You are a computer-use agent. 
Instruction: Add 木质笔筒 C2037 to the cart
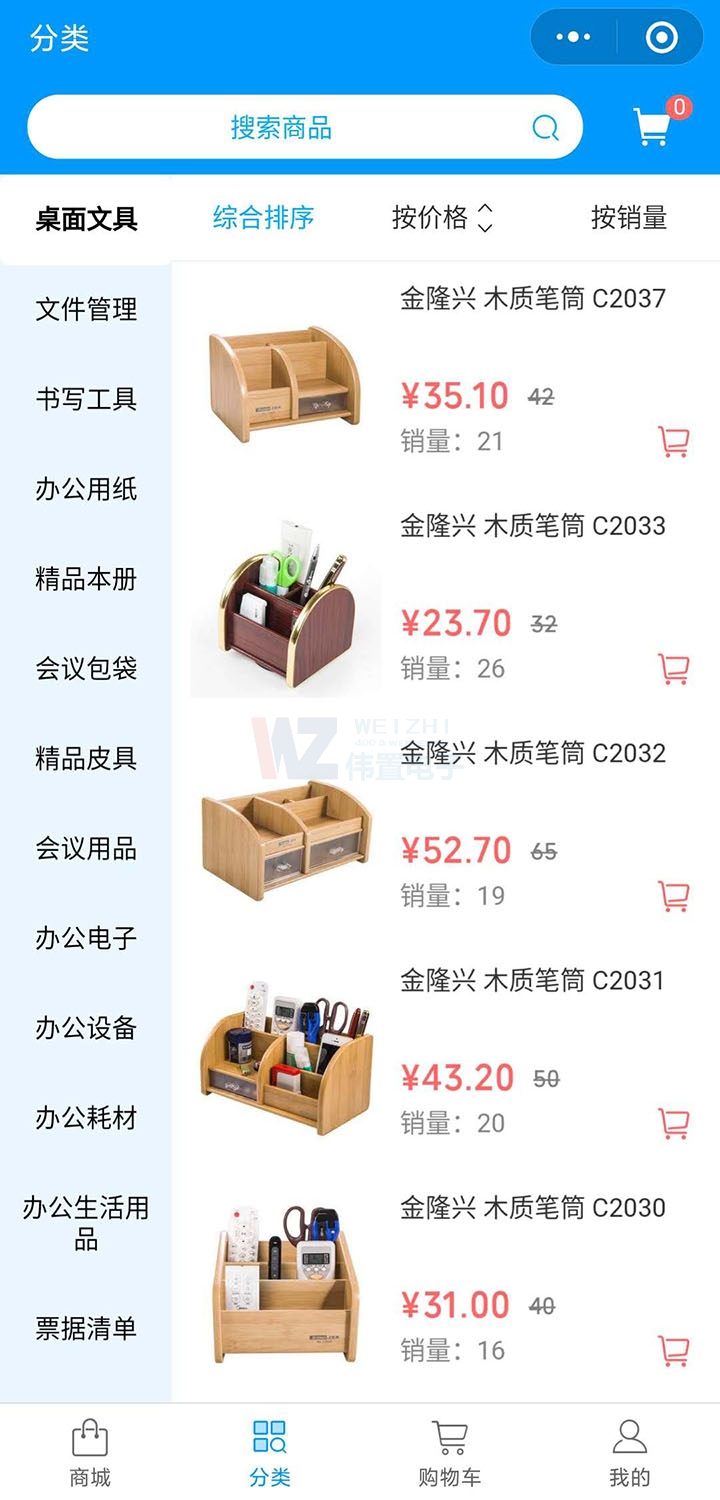tap(673, 441)
